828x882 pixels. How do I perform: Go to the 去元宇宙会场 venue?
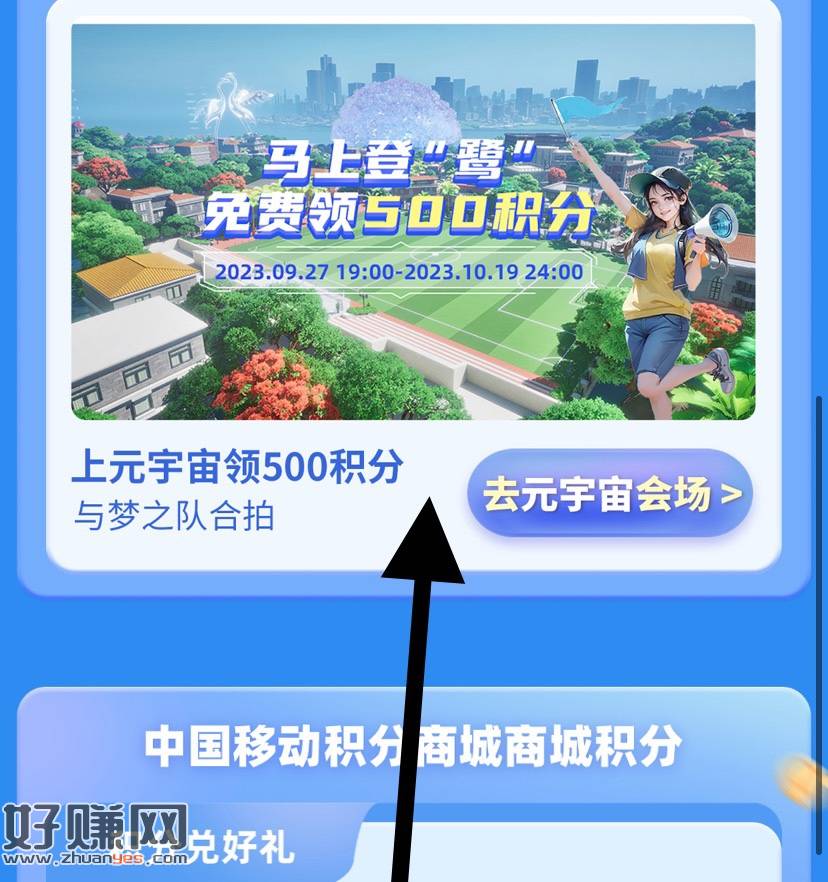[x=610, y=494]
